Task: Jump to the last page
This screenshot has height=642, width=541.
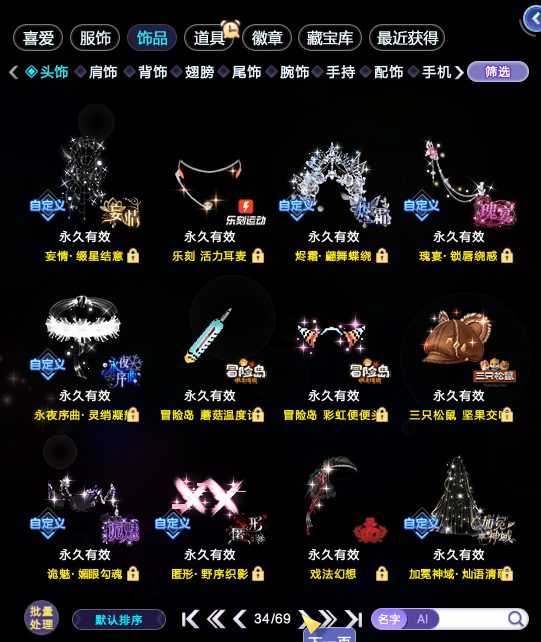Action: [353, 619]
